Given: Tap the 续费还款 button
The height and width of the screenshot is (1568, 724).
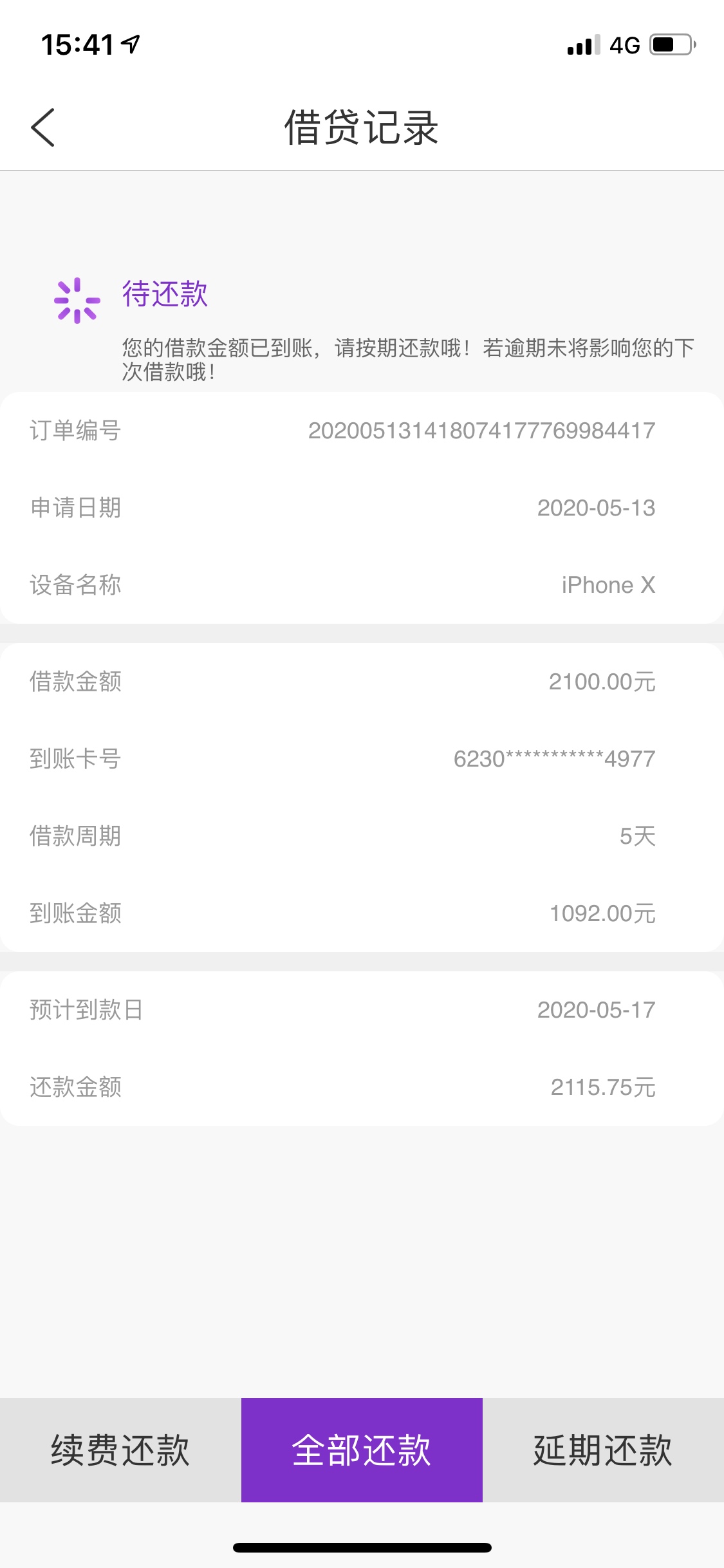Looking at the screenshot, I should click(x=120, y=1450).
